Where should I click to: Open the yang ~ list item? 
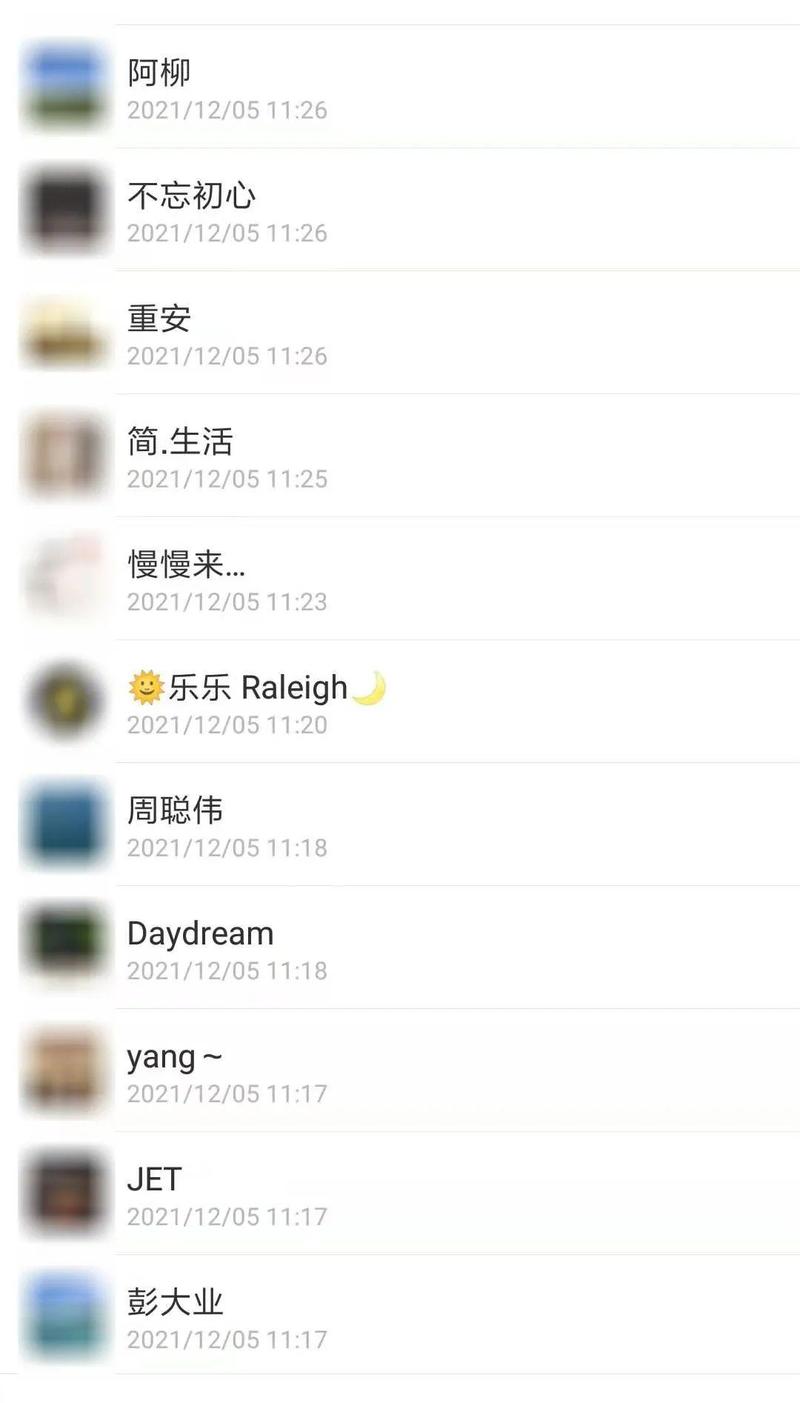[400, 1072]
